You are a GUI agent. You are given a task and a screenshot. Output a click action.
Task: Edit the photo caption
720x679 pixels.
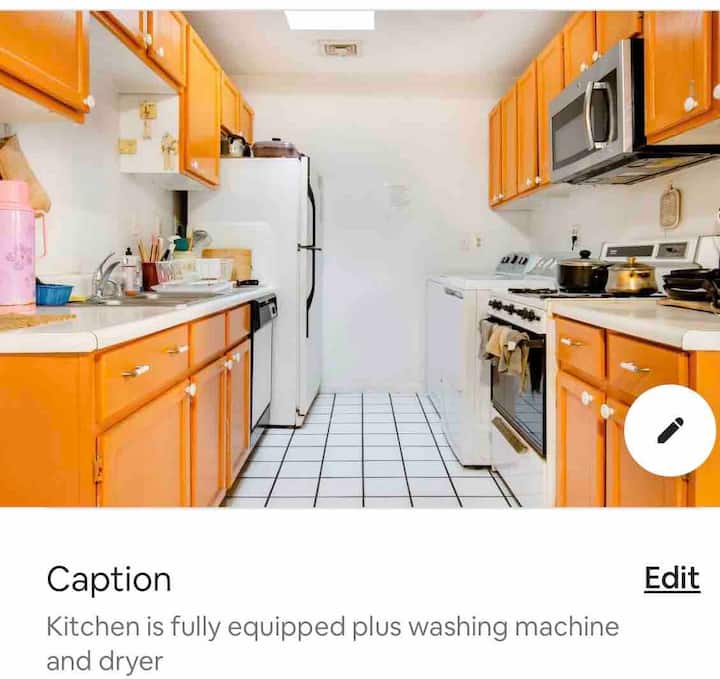671,578
